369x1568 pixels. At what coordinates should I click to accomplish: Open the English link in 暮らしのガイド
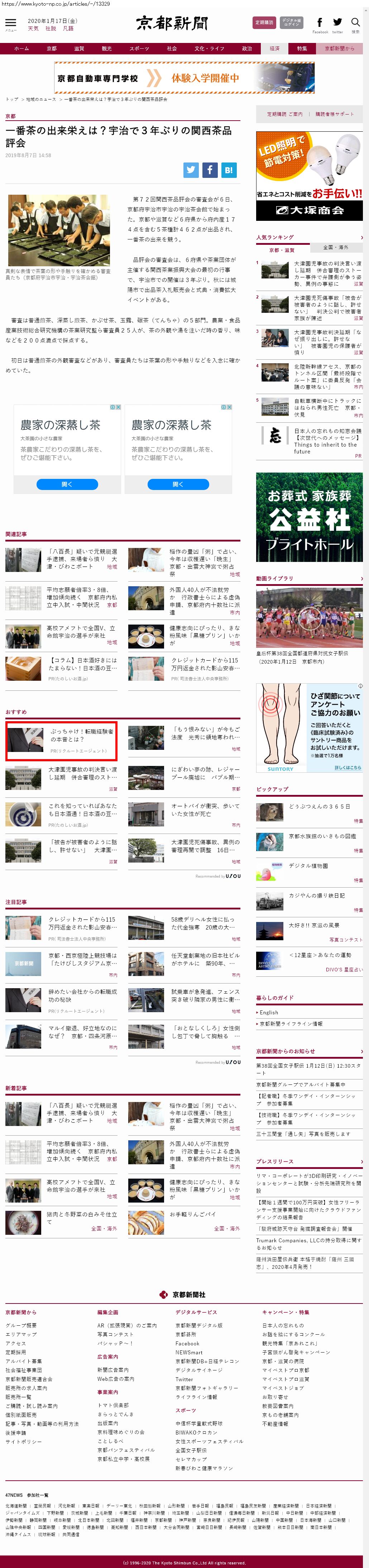pos(269,1012)
